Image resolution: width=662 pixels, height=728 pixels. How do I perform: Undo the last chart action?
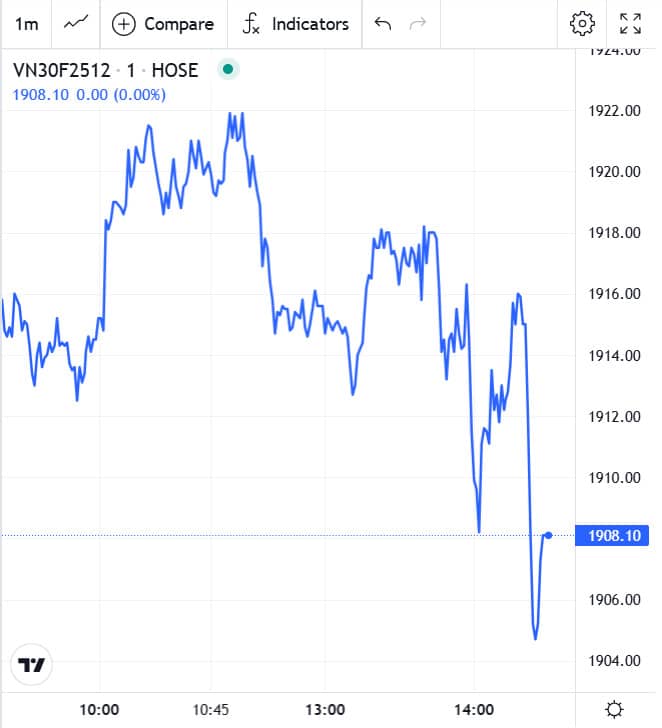(382, 24)
